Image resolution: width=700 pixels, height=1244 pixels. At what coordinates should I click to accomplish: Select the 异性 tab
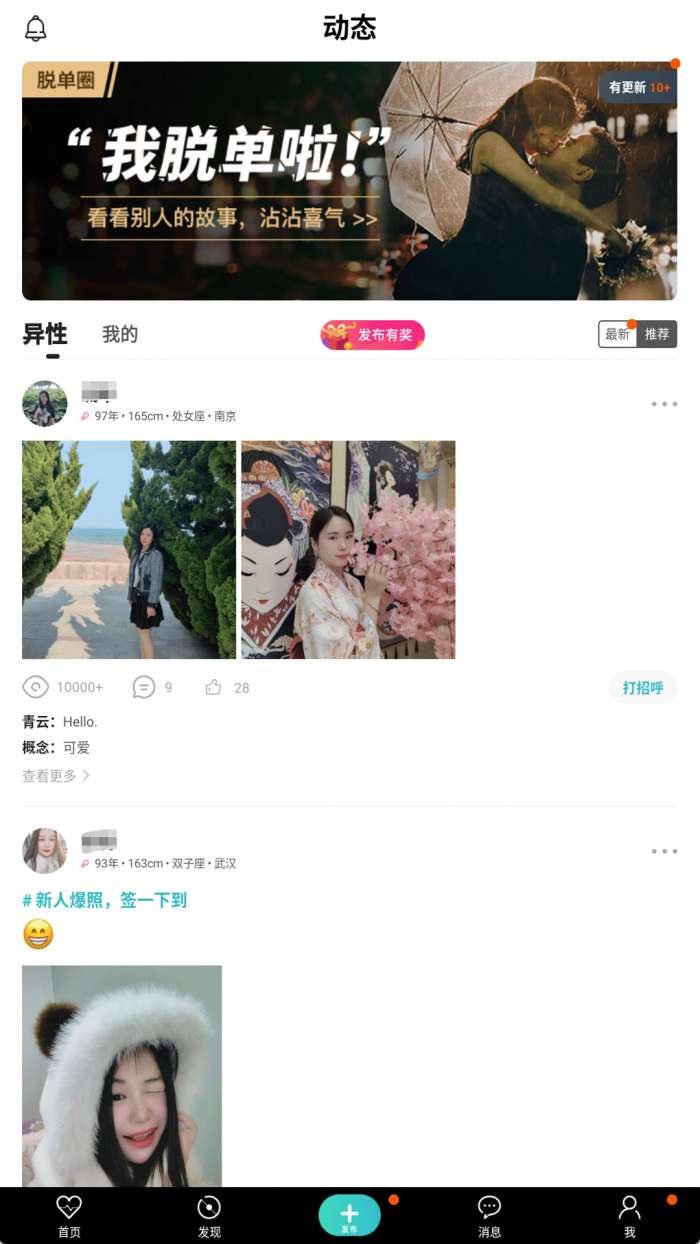pyautogui.click(x=45, y=335)
